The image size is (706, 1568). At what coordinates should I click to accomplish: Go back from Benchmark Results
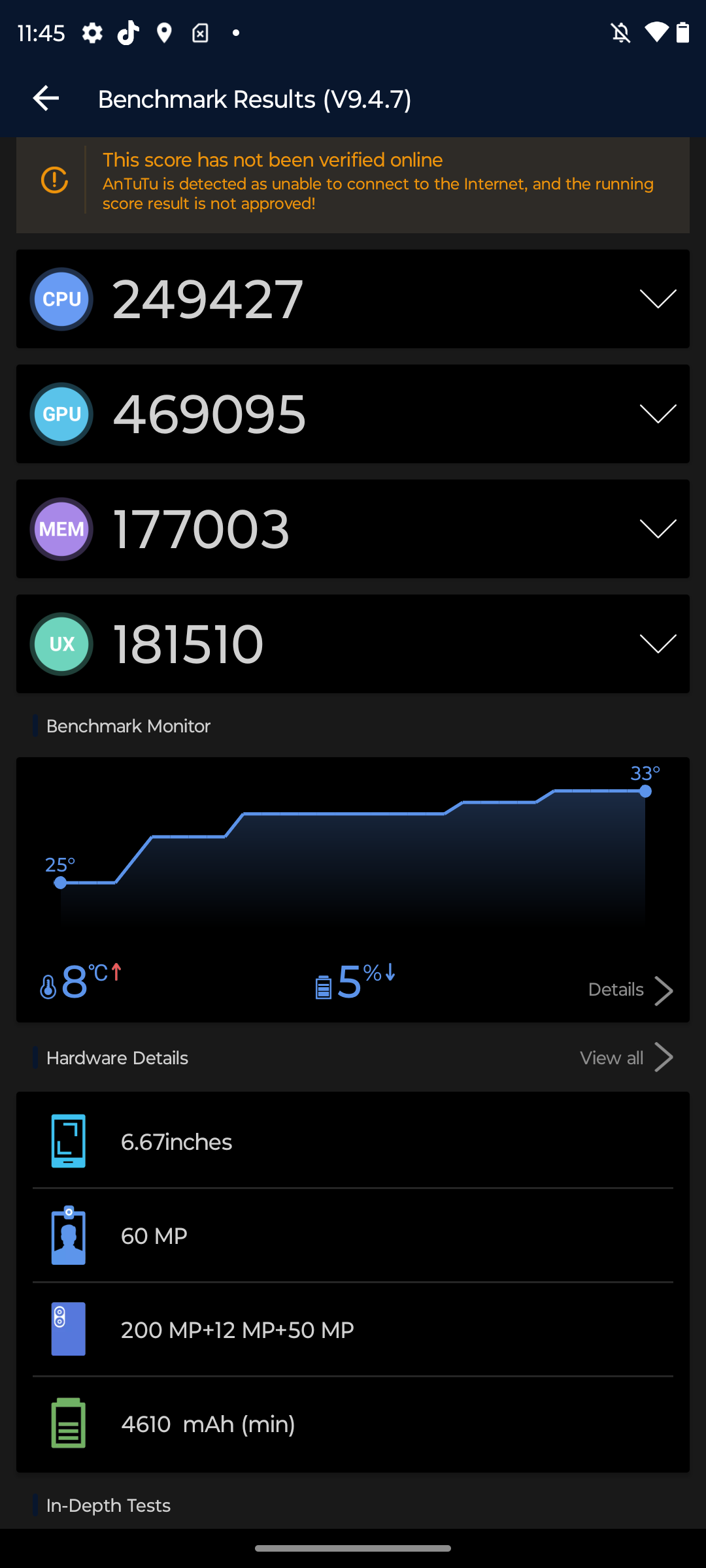(x=46, y=99)
